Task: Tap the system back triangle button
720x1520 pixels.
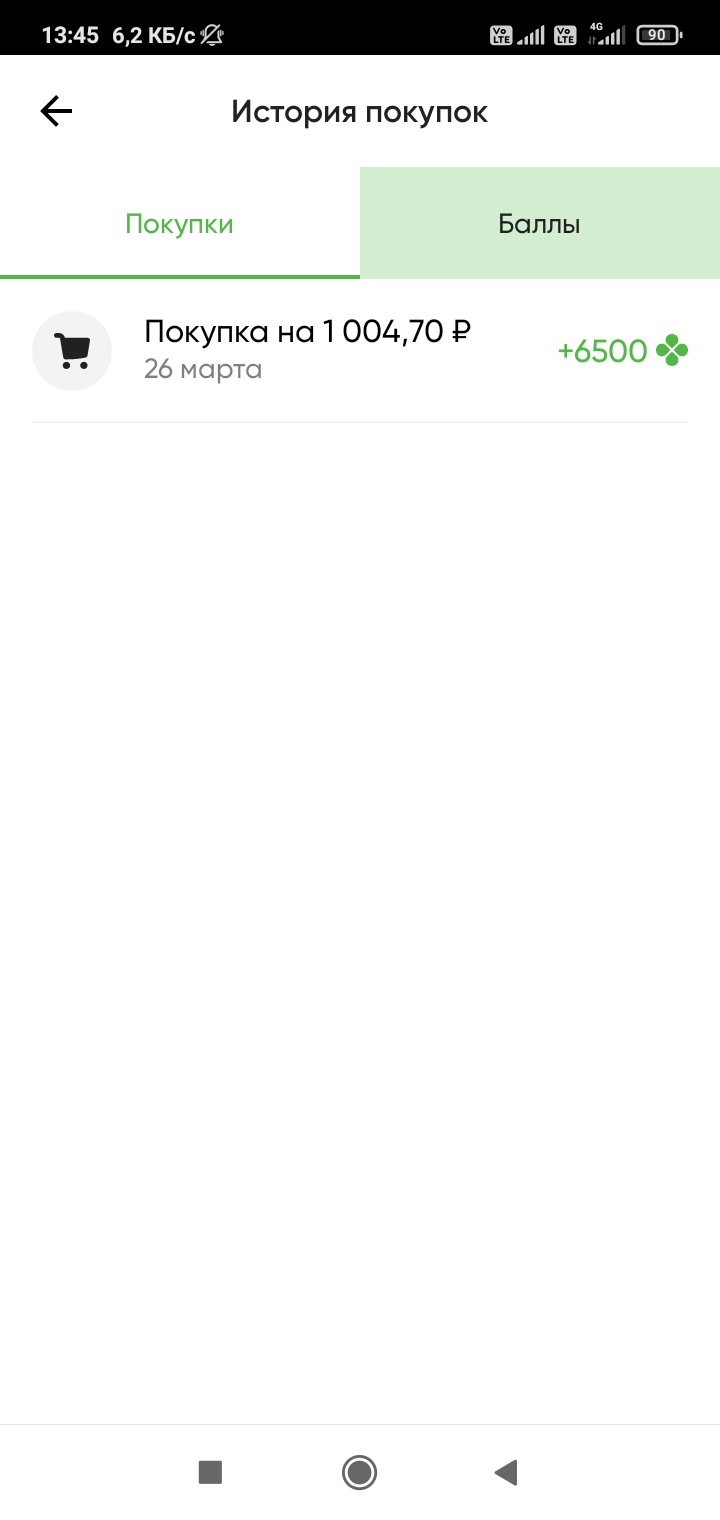Action: pyautogui.click(x=506, y=1472)
